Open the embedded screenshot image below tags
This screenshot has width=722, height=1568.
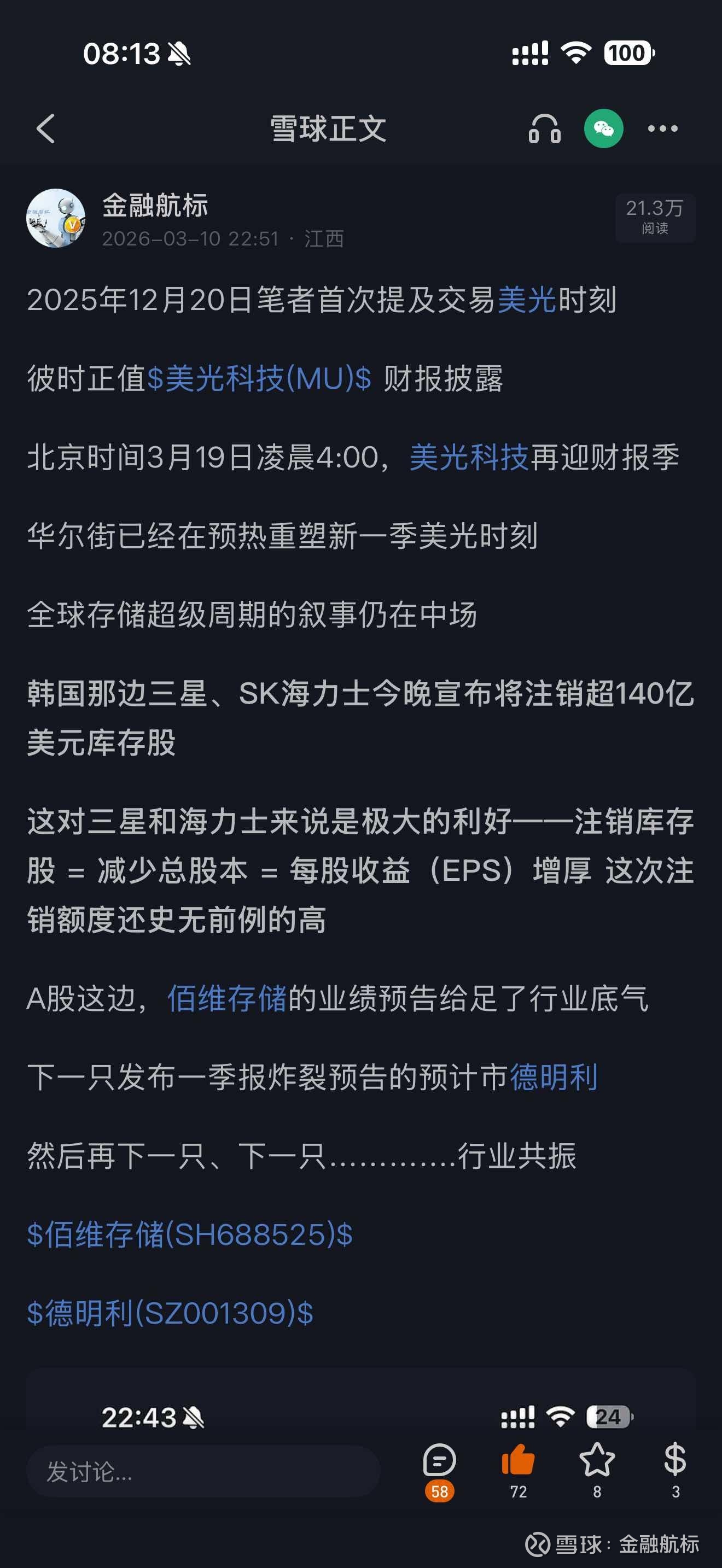tap(361, 1406)
